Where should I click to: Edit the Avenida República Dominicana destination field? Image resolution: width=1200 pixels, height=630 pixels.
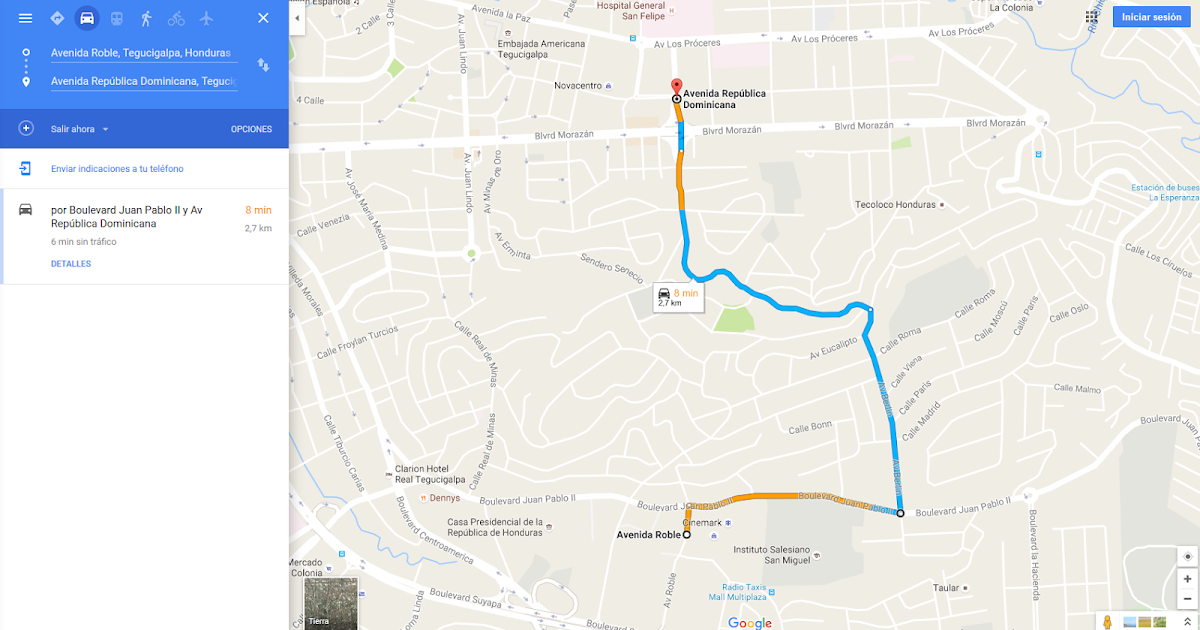140,81
